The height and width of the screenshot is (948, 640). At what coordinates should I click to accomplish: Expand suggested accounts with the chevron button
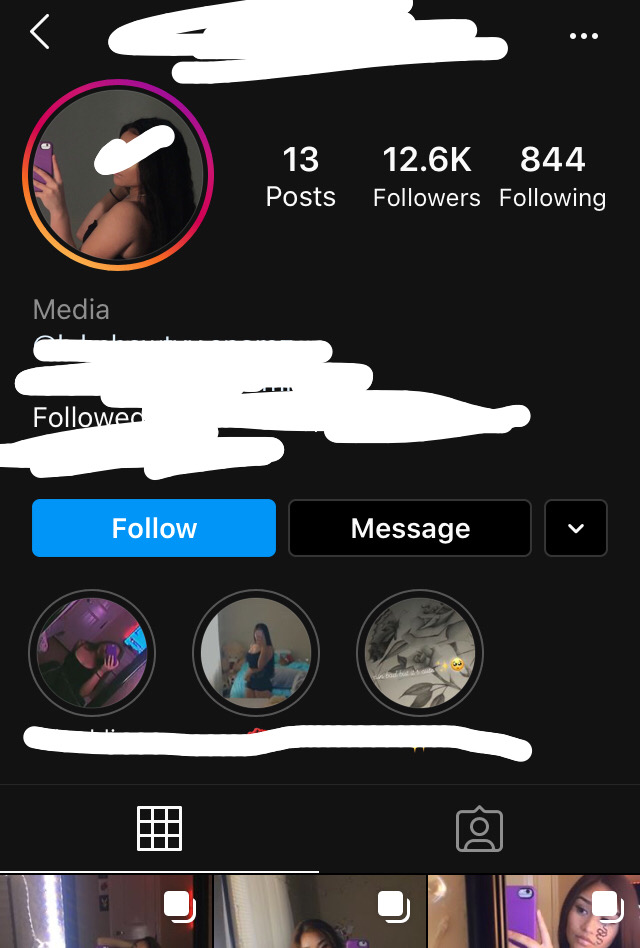tap(576, 528)
